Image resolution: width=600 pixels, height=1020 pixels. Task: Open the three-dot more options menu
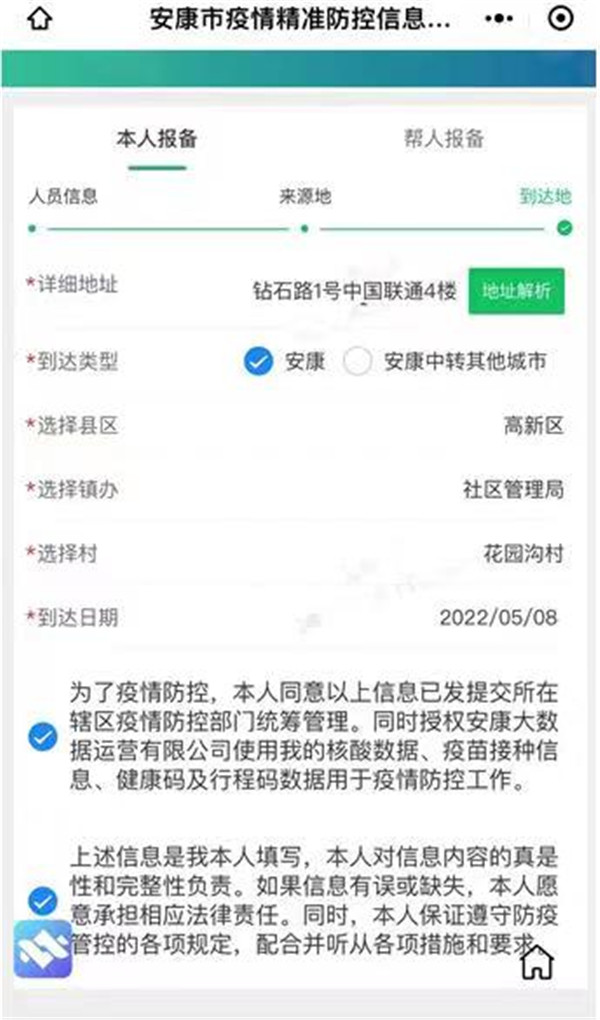(498, 19)
